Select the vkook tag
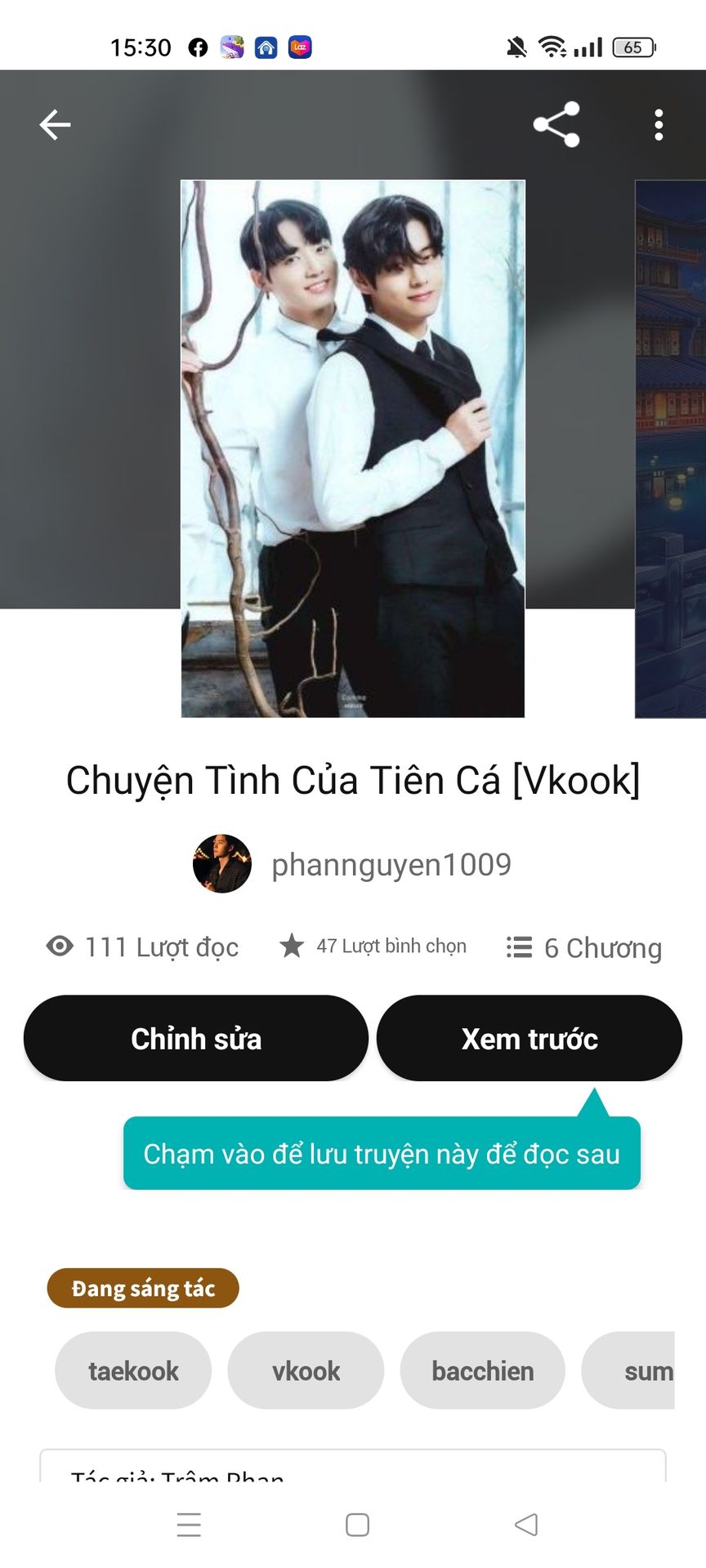This screenshot has width=706, height=1568. [x=306, y=1370]
